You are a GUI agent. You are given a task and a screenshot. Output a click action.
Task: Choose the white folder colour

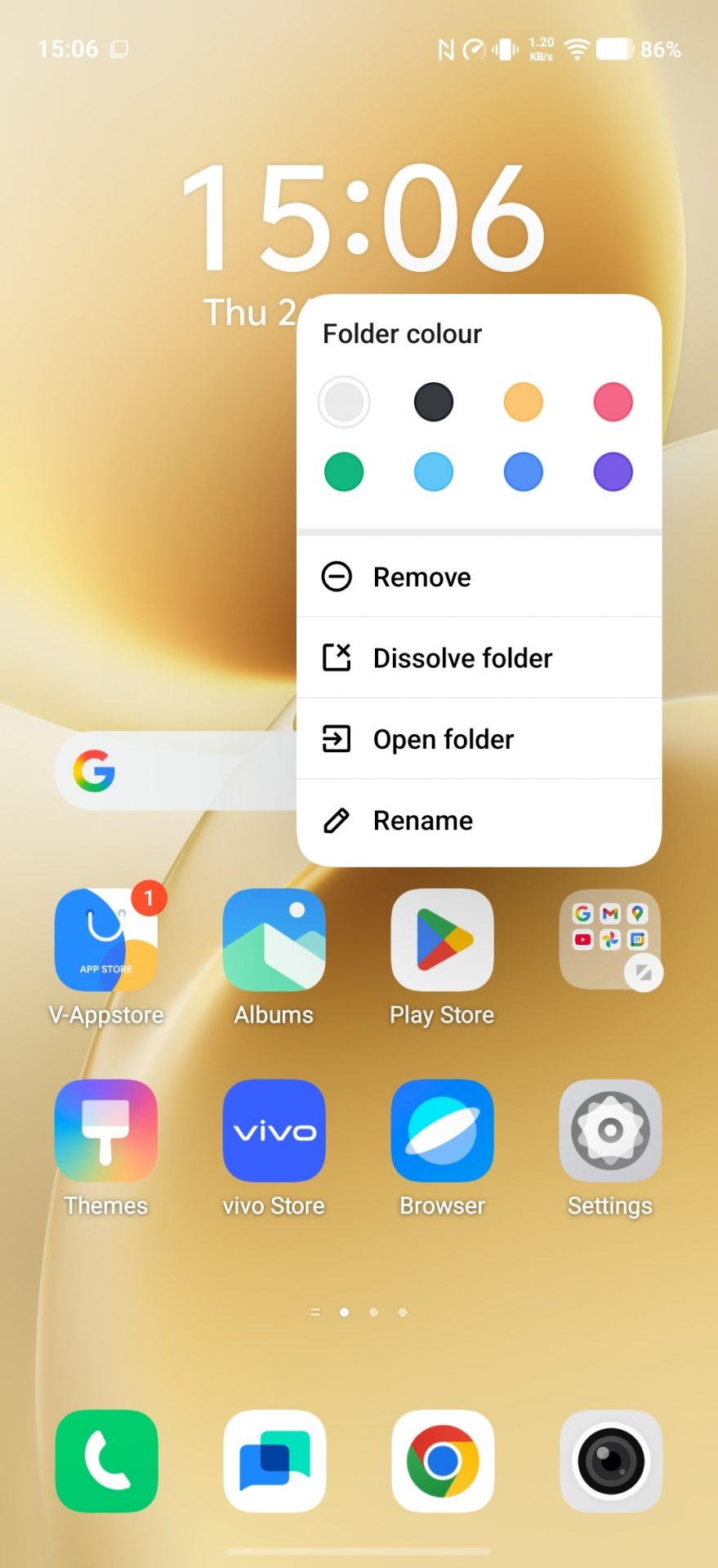(344, 402)
